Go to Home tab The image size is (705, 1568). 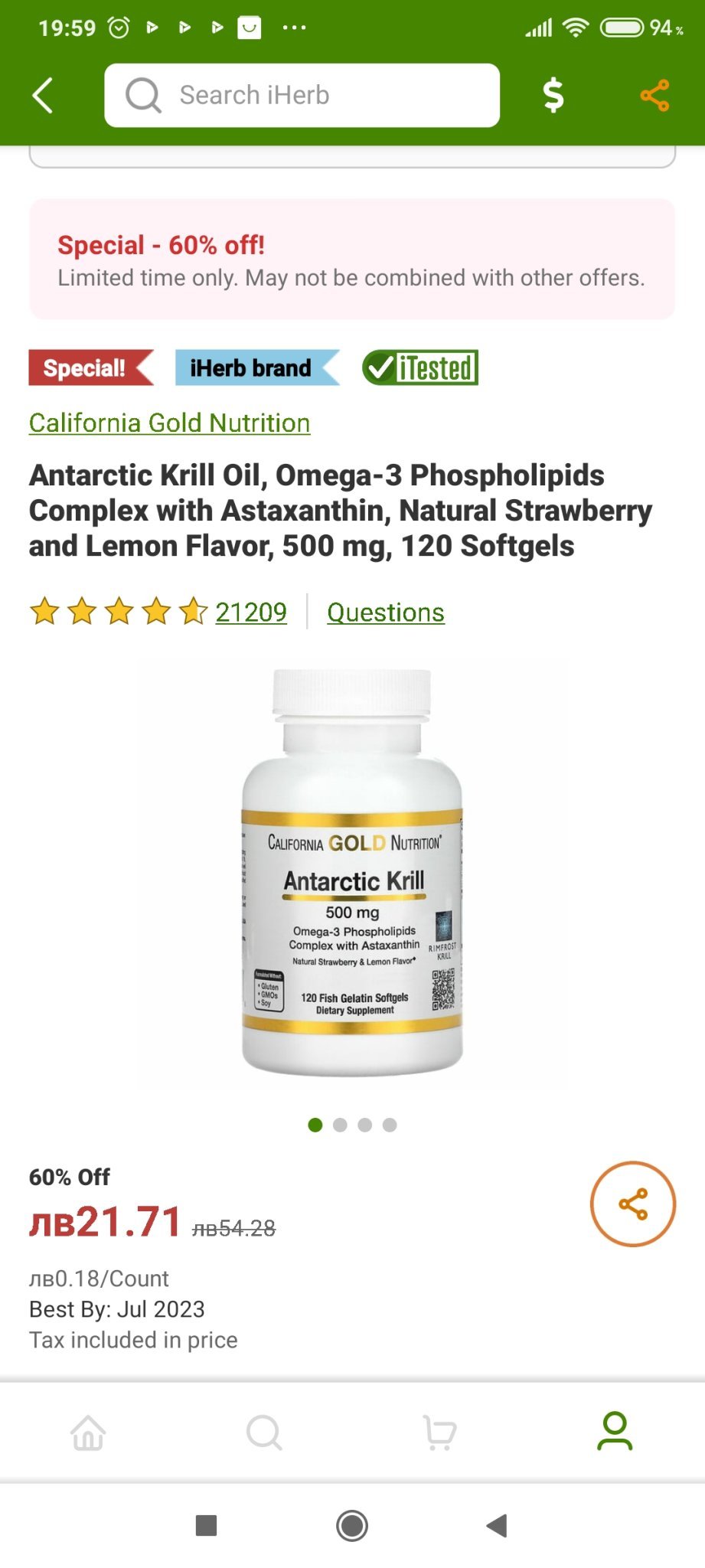pos(88,1432)
